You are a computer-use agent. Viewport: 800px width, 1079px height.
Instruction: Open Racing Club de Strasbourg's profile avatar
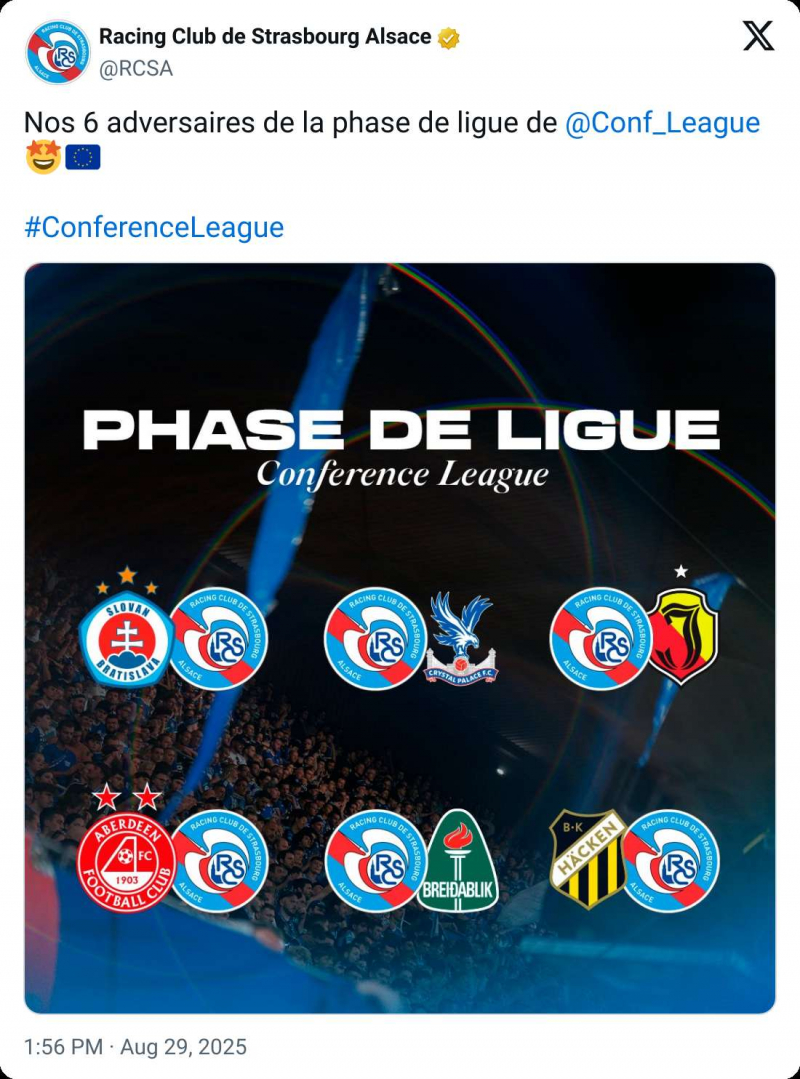(x=58, y=51)
